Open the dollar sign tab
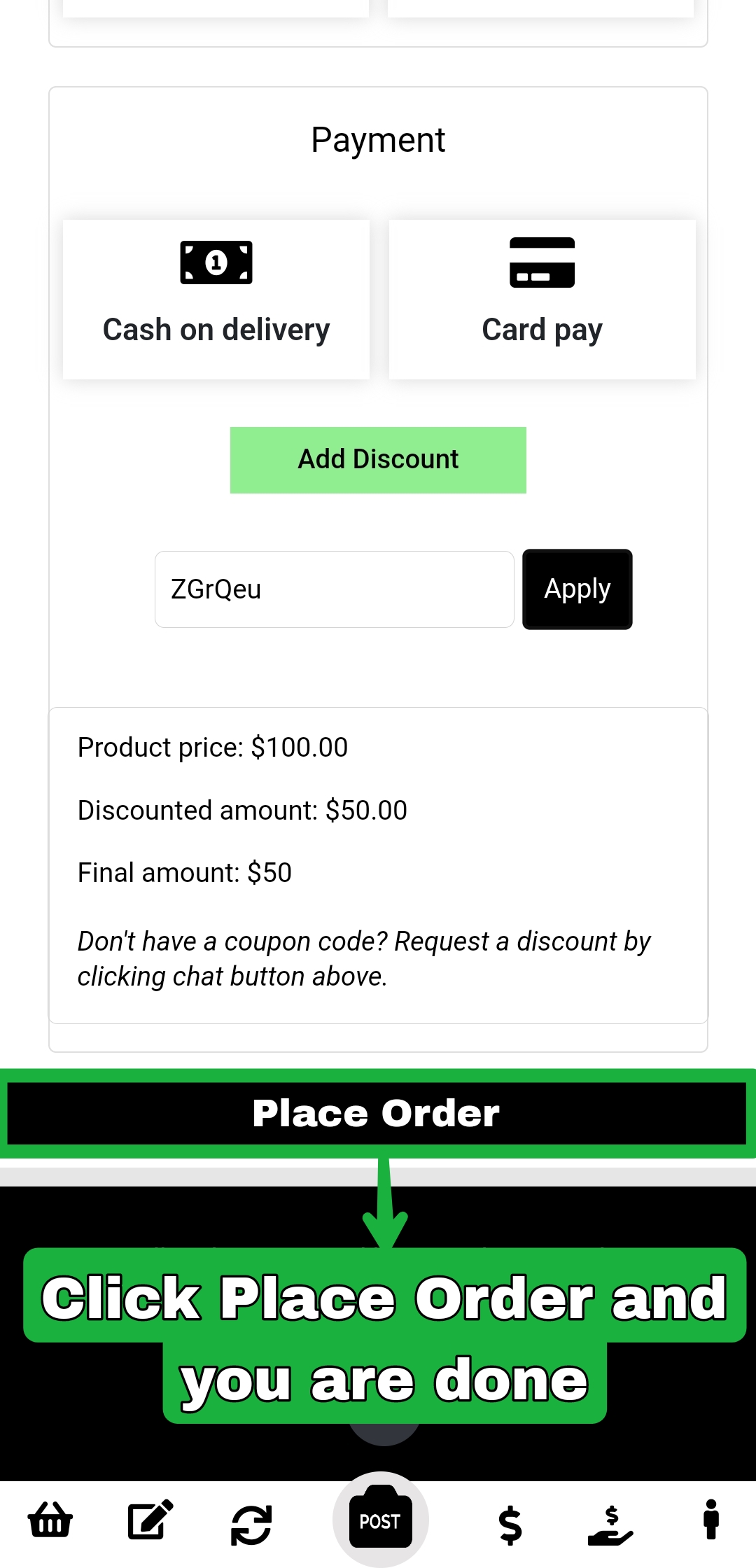The height and width of the screenshot is (1568, 756). [x=510, y=1525]
